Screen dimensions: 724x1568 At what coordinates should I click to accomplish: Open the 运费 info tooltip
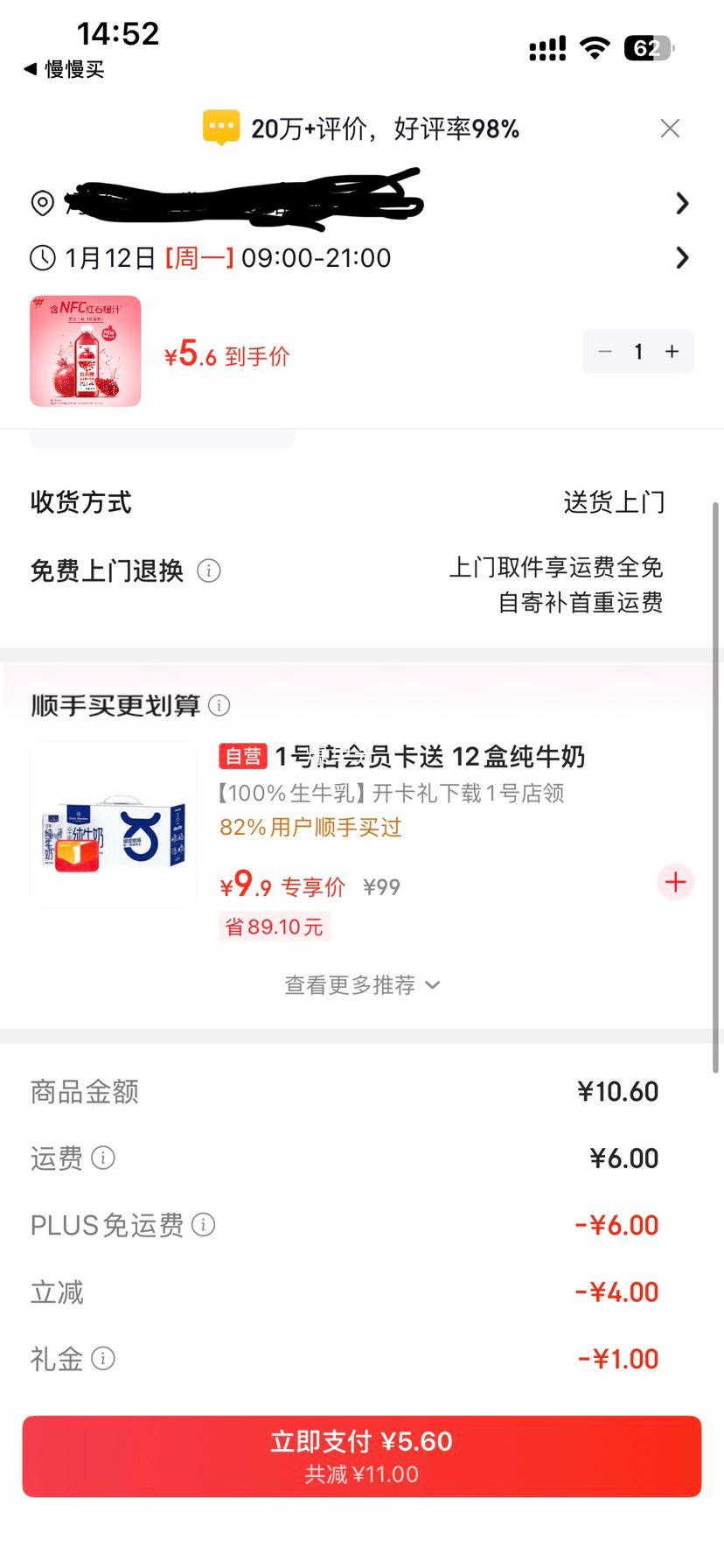(x=104, y=1158)
